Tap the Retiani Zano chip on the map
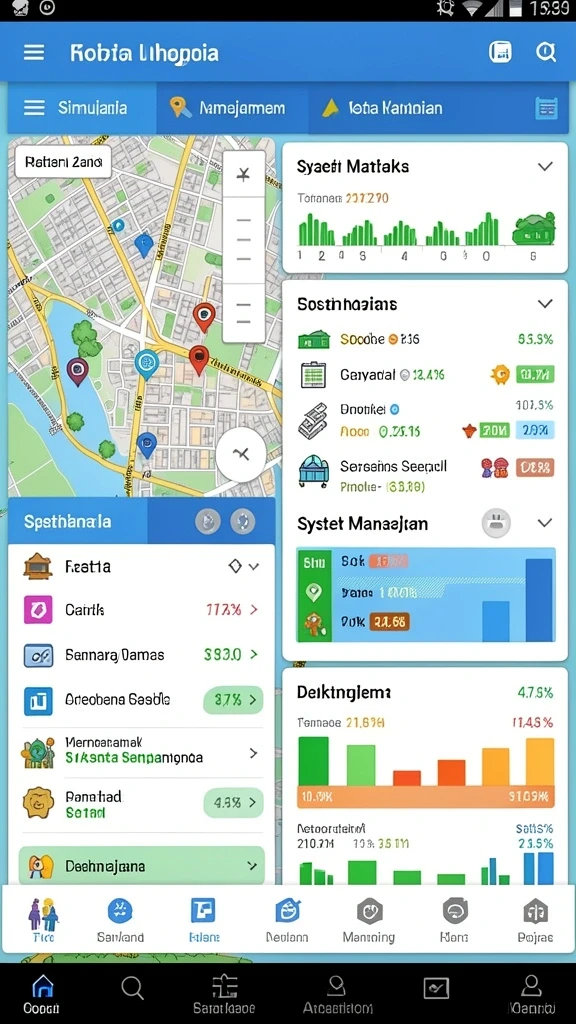 point(63,162)
